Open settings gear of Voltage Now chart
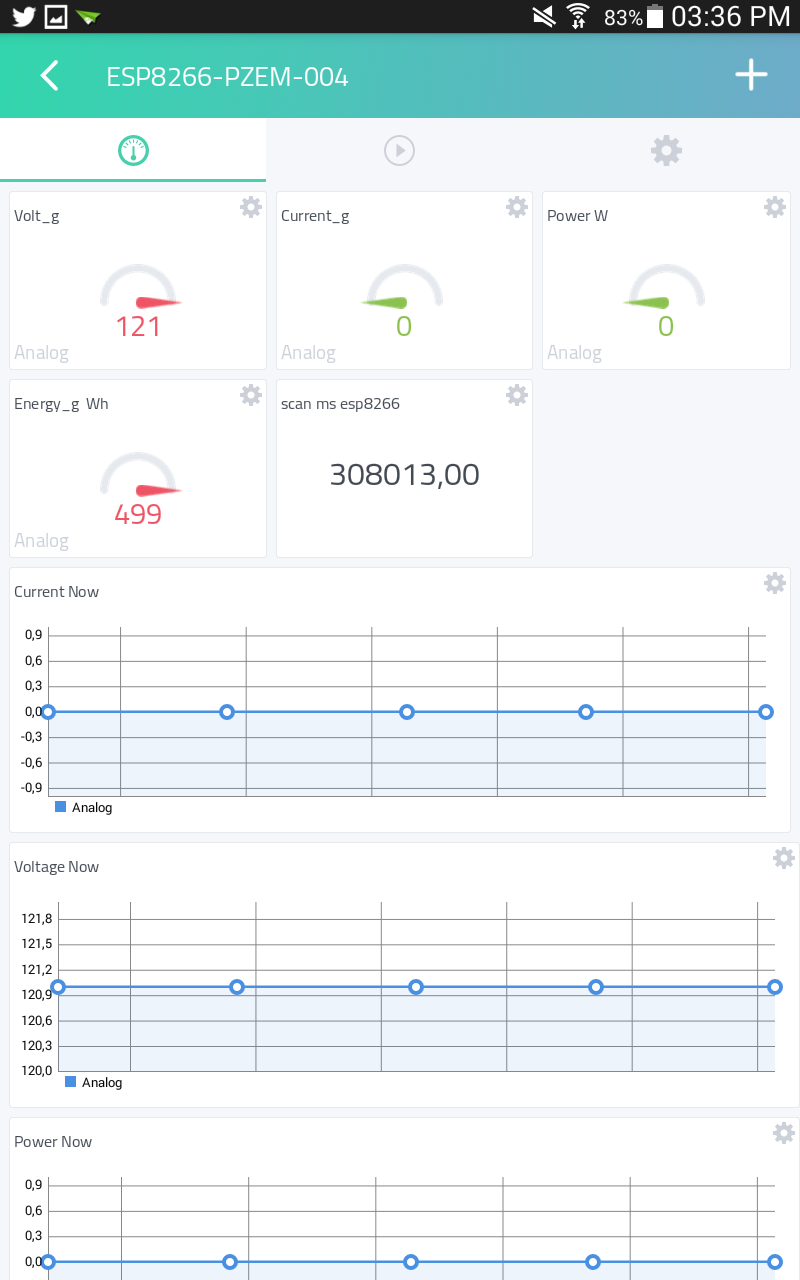The image size is (800, 1280). [x=784, y=858]
